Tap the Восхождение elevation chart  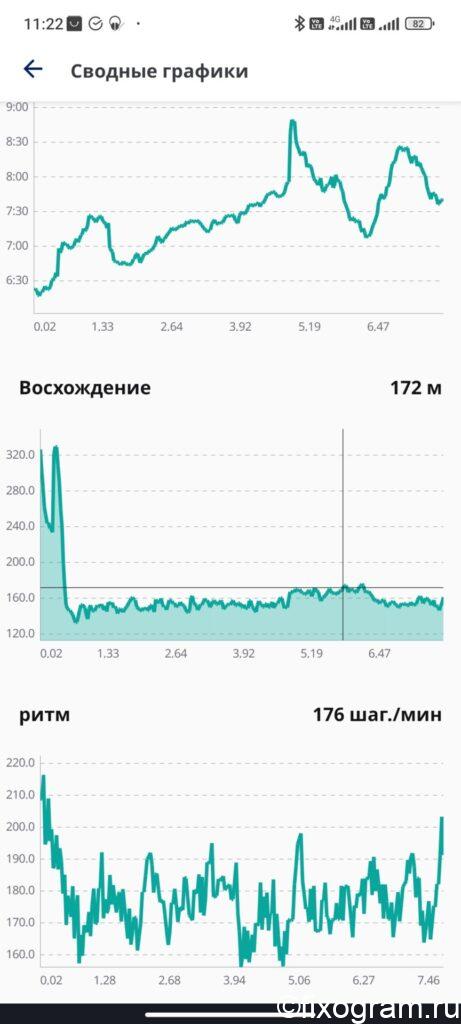click(224, 543)
